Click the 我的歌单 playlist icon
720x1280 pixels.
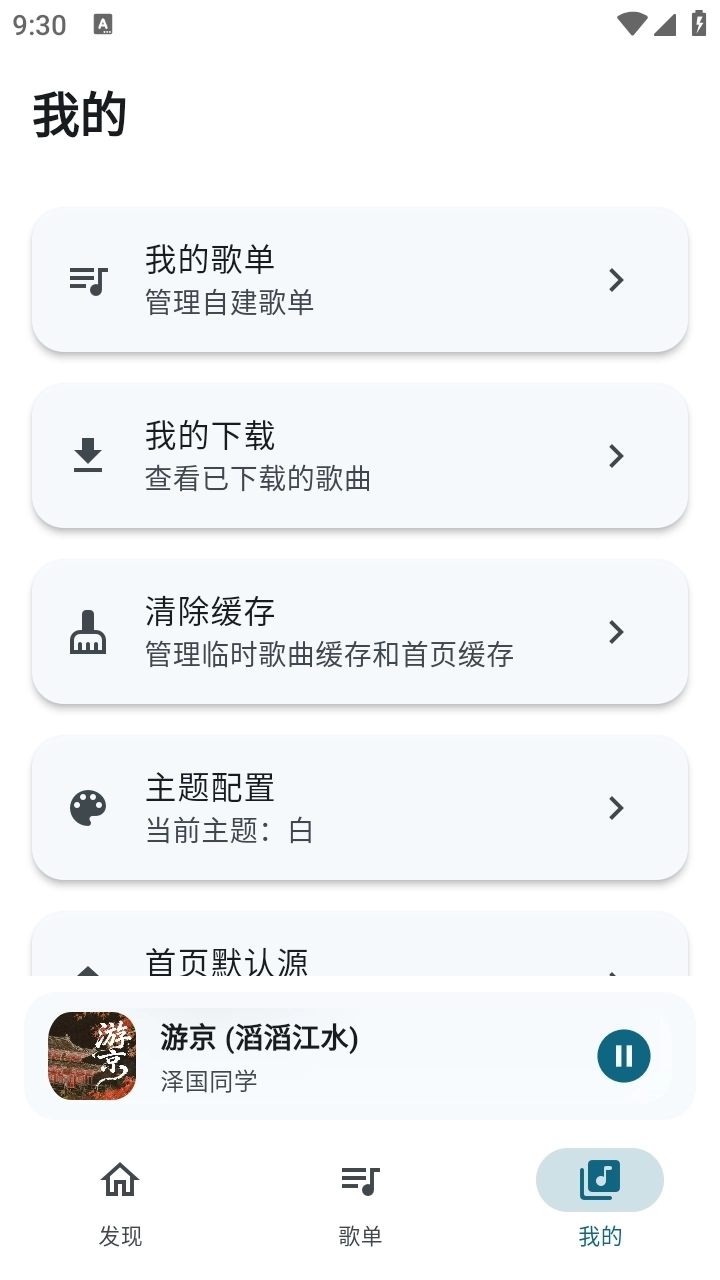(x=87, y=280)
